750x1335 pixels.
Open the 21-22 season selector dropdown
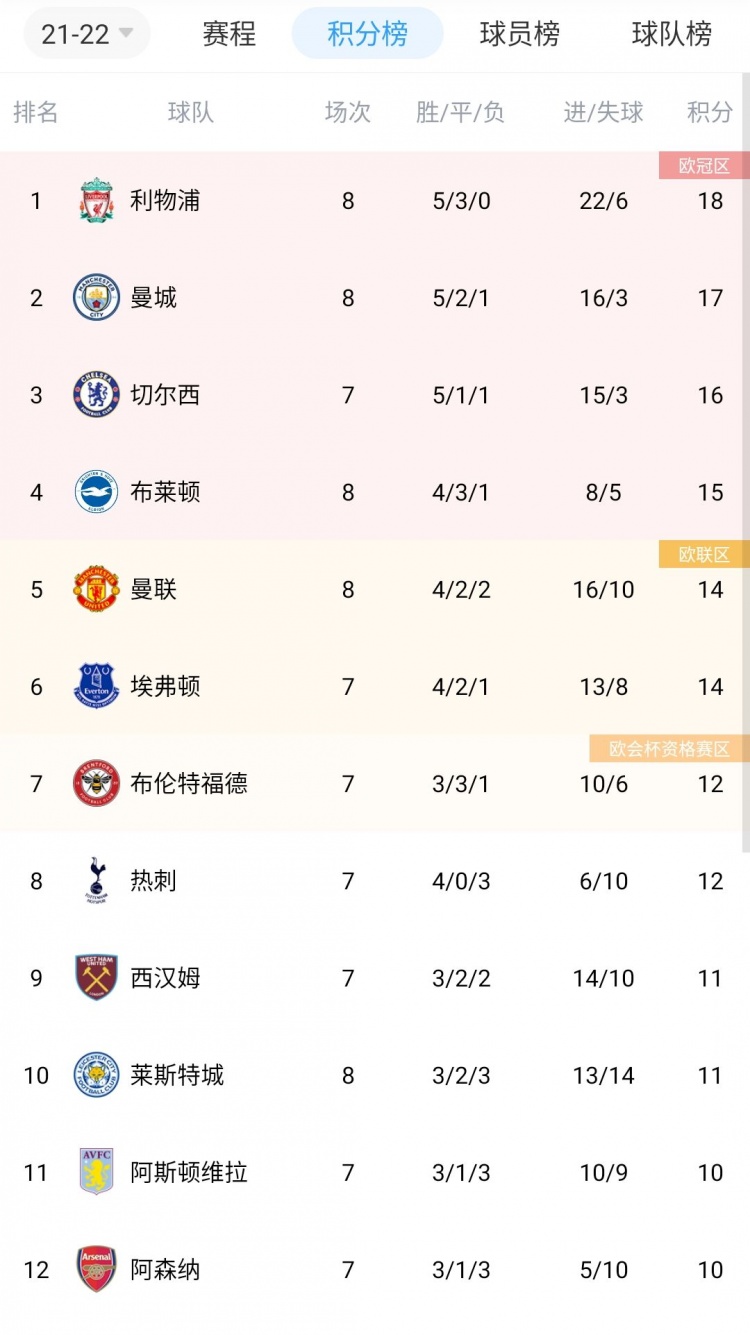tap(86, 32)
